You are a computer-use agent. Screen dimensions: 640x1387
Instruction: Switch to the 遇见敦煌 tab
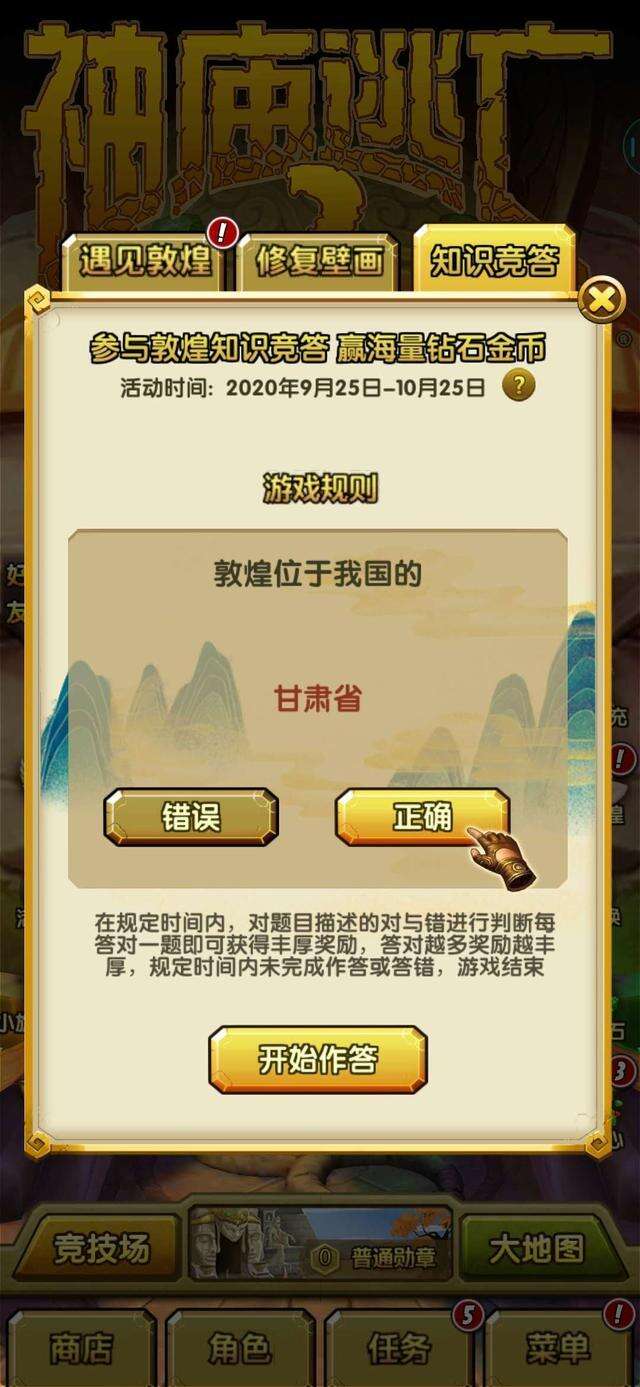[144, 262]
